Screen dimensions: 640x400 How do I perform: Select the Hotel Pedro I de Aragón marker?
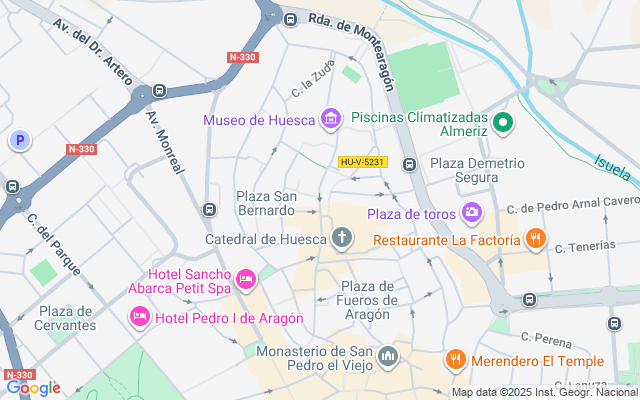coord(140,317)
